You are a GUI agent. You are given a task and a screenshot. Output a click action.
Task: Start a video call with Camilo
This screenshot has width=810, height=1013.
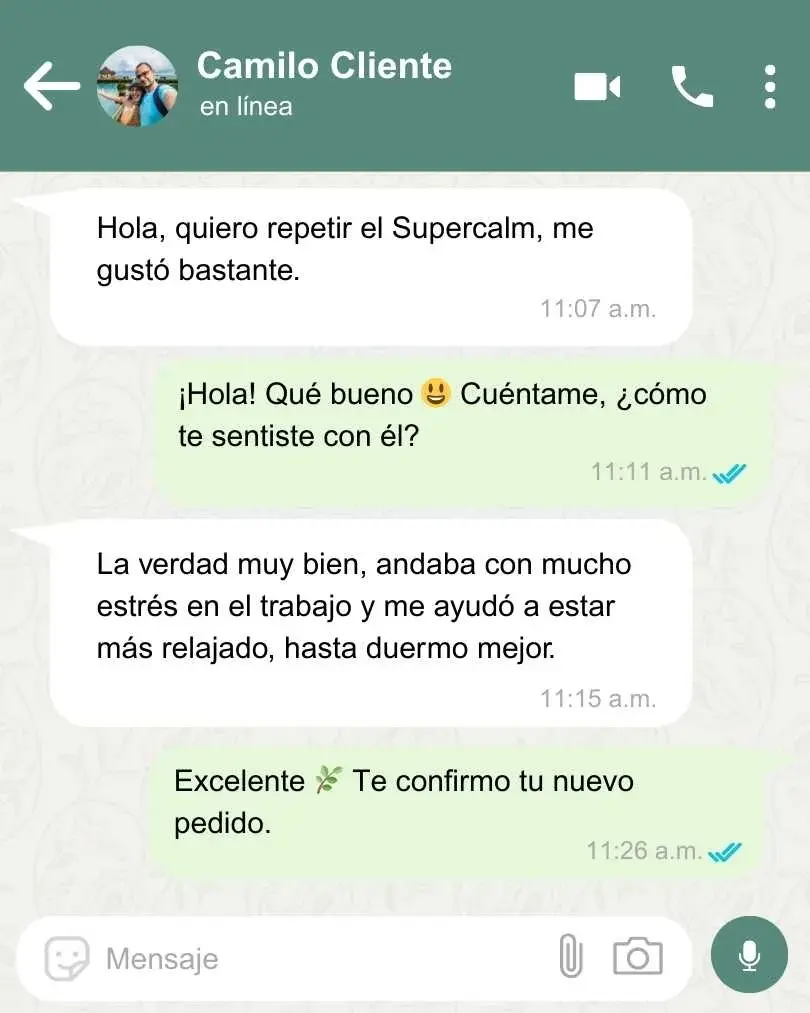click(597, 87)
